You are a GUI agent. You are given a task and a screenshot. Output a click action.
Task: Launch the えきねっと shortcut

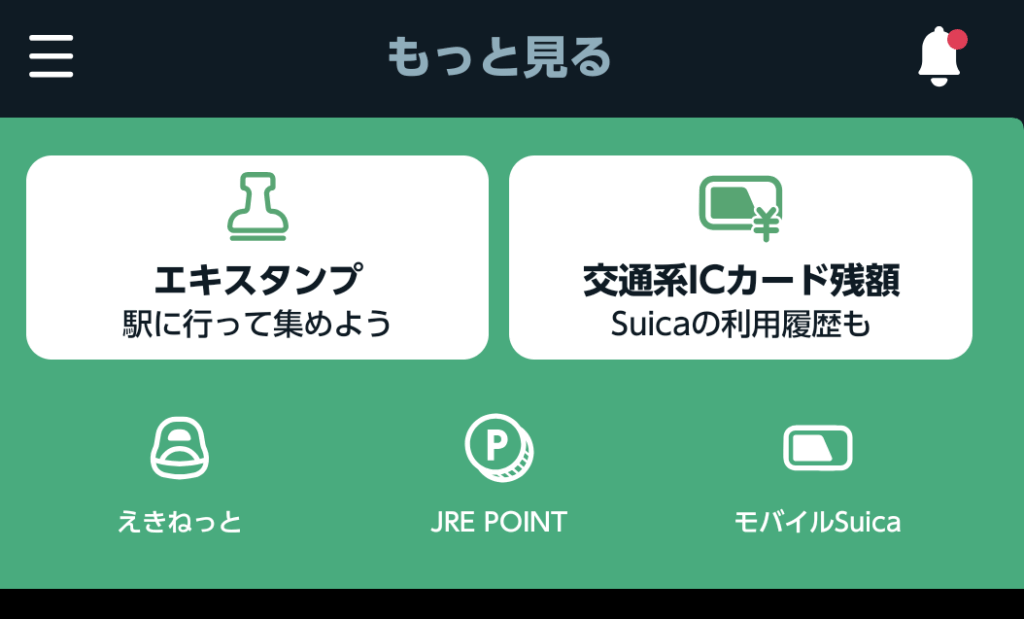[x=179, y=473]
